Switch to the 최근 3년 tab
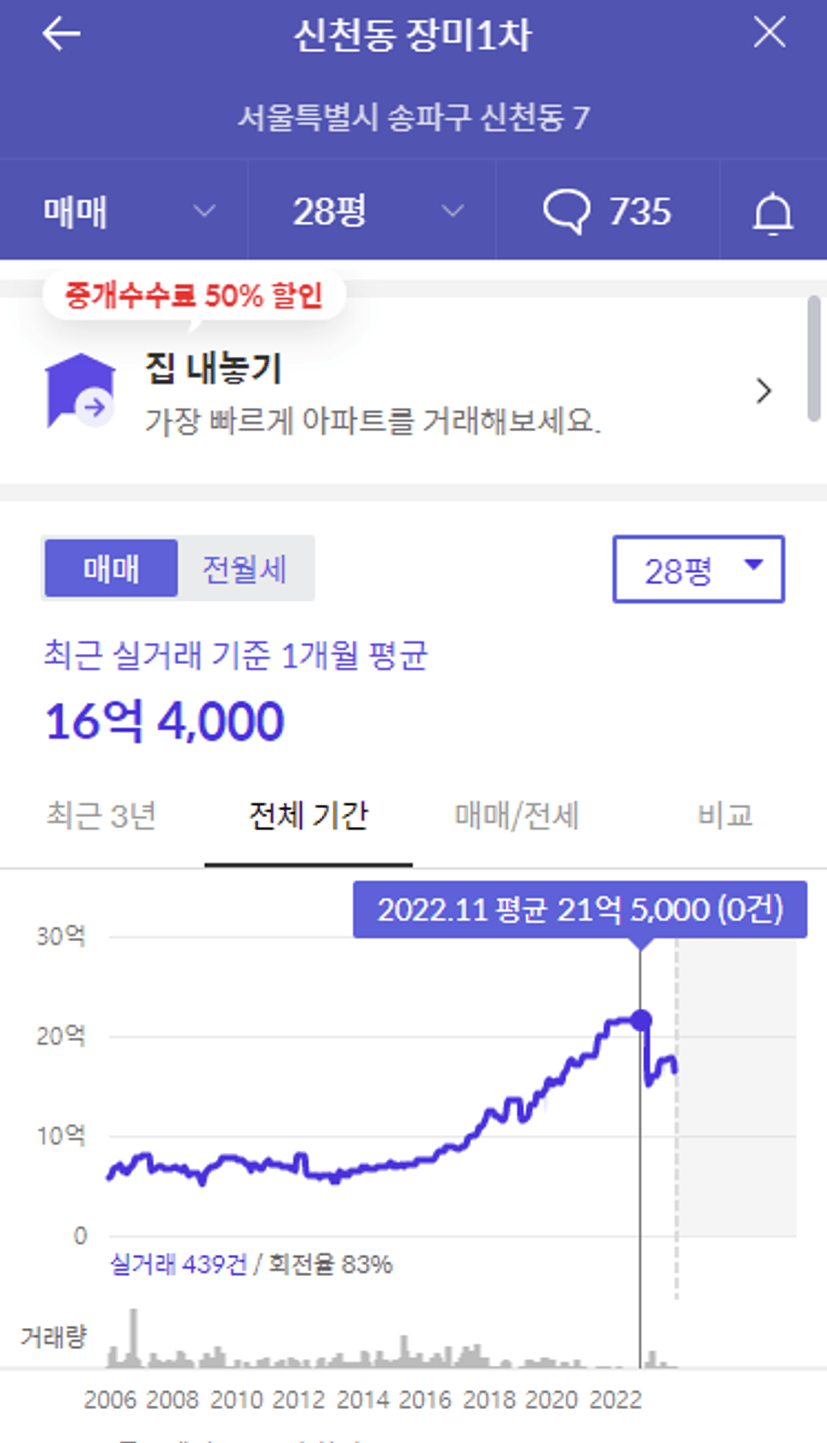 click(x=102, y=815)
